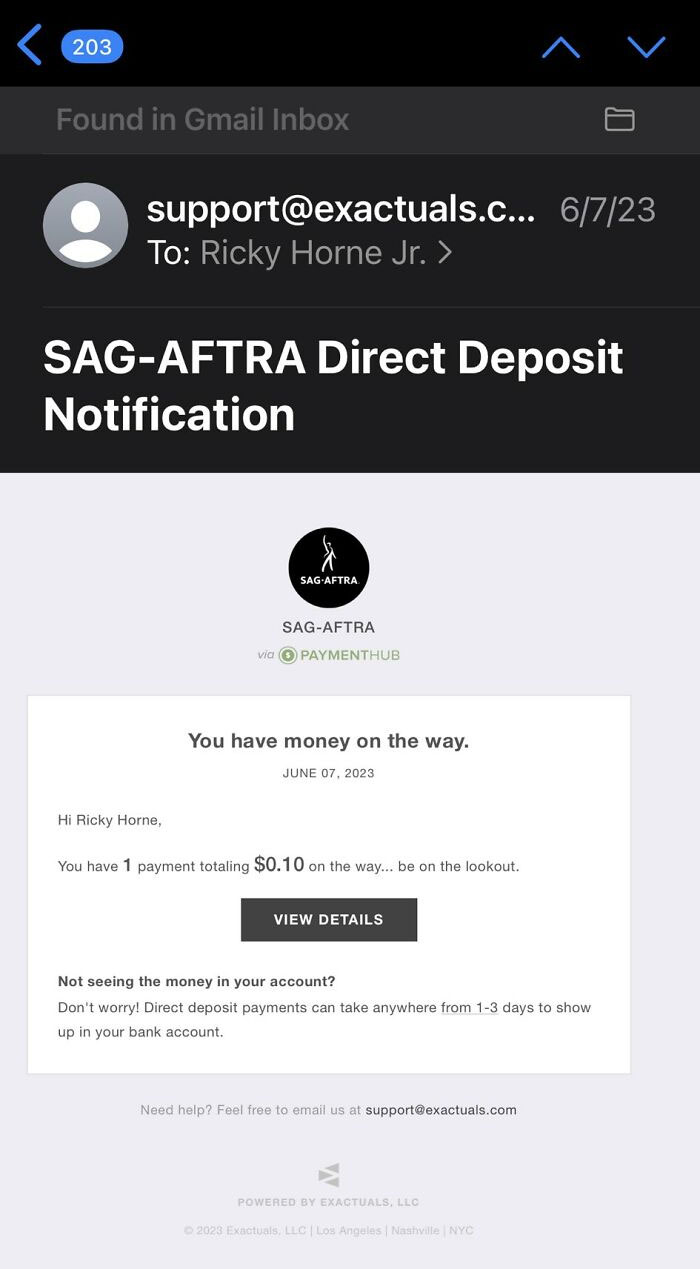The width and height of the screenshot is (700, 1269).
Task: Jump to the previous email
Action: 560,46
